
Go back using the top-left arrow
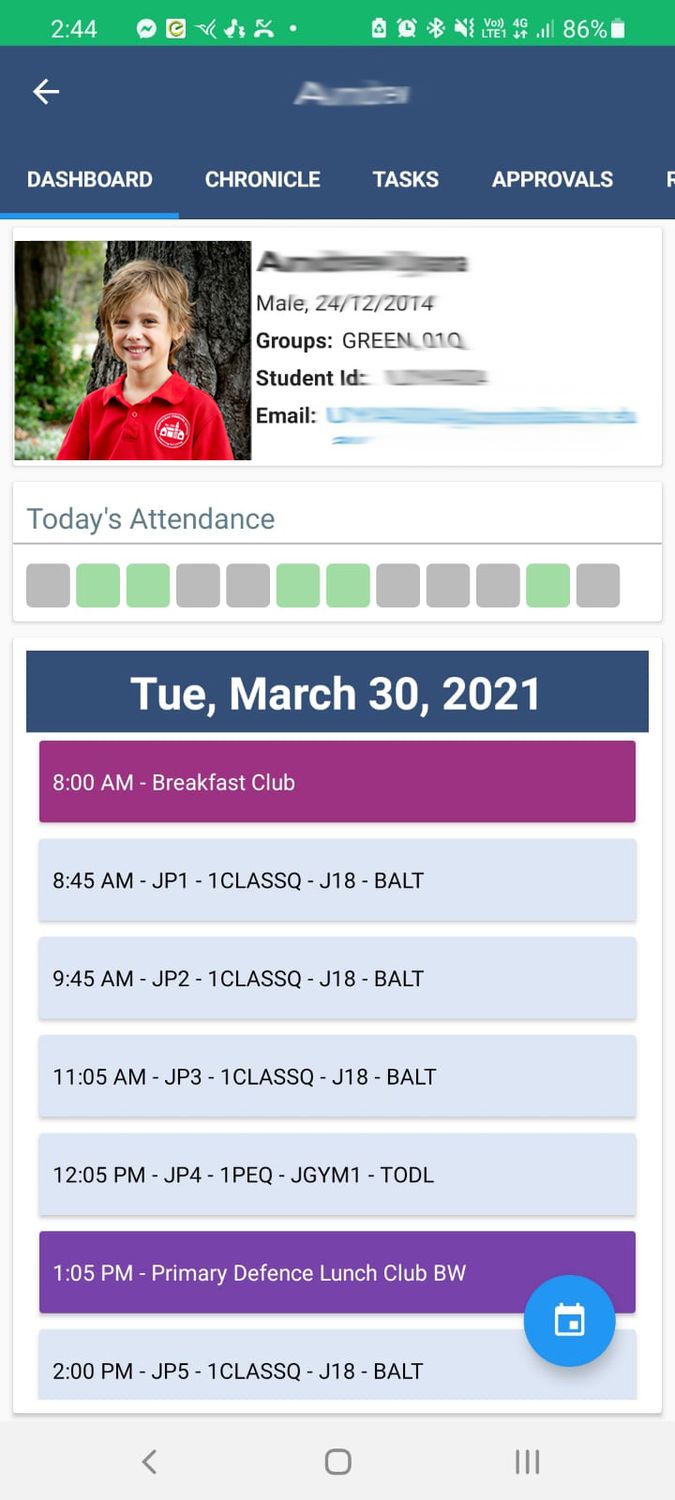click(46, 92)
